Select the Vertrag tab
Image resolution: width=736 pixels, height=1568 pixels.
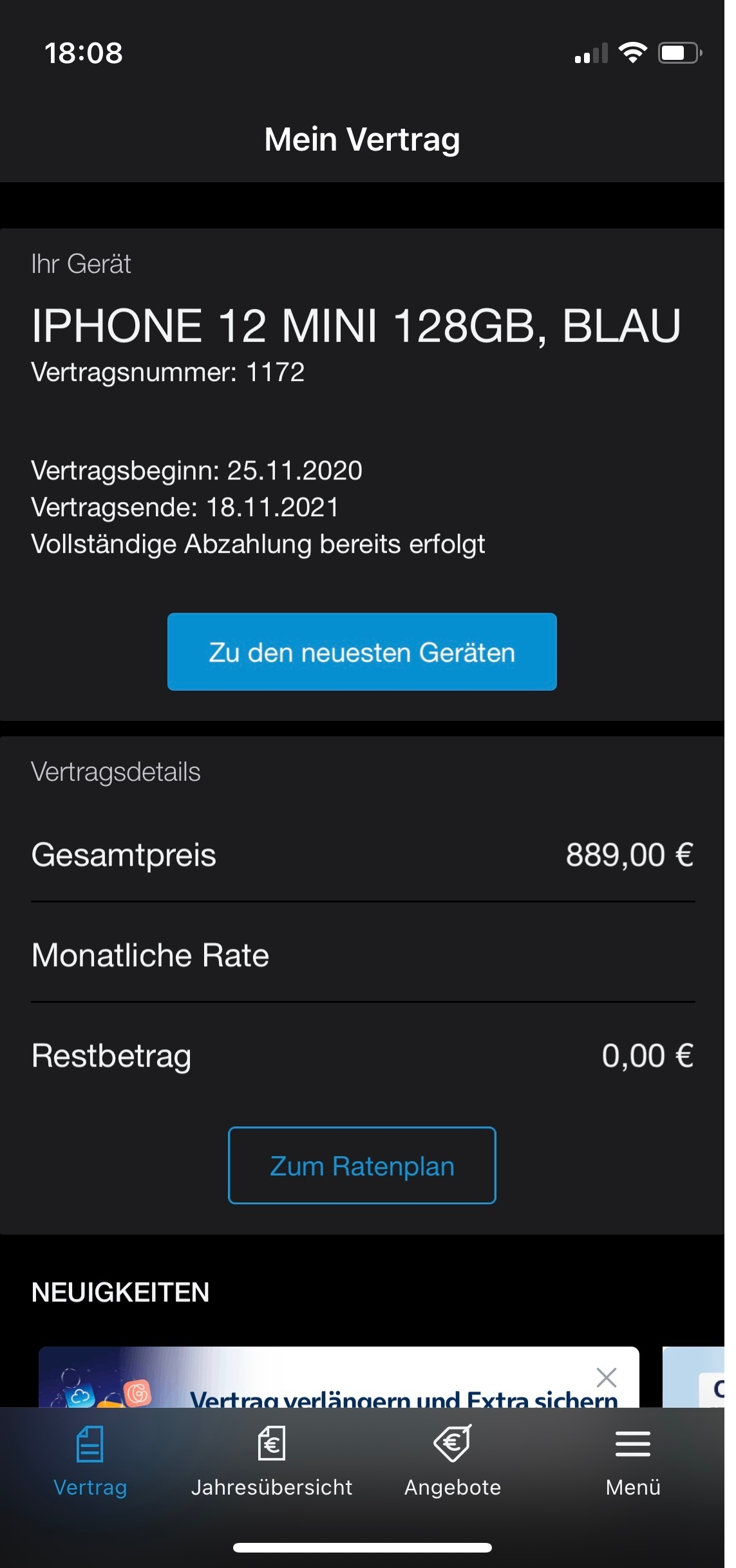point(90,1462)
